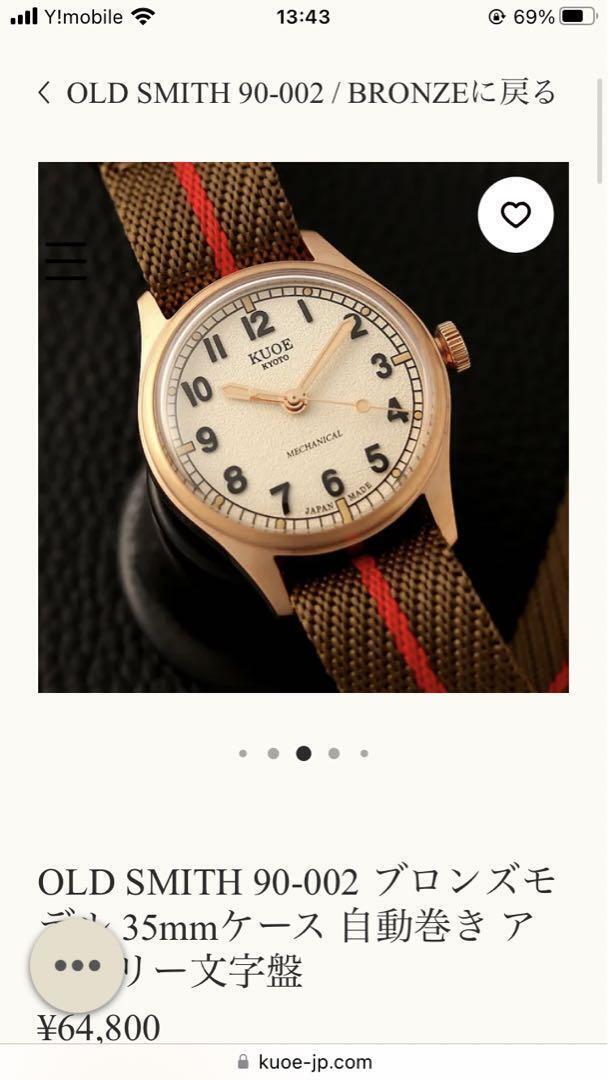Open the hamburger menu
Screen dimensions: 608x1080
pos(66,261)
